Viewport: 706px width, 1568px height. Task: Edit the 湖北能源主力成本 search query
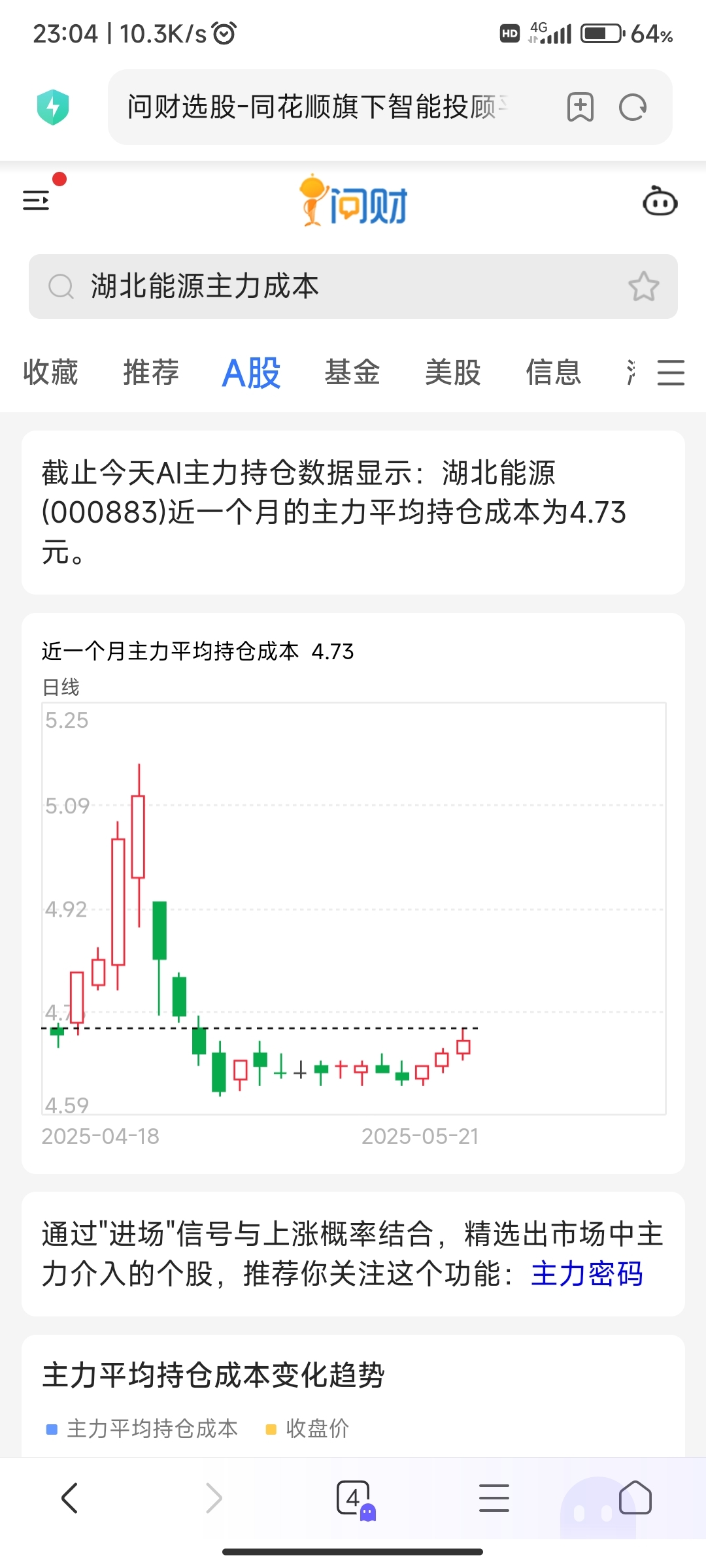[x=353, y=286]
